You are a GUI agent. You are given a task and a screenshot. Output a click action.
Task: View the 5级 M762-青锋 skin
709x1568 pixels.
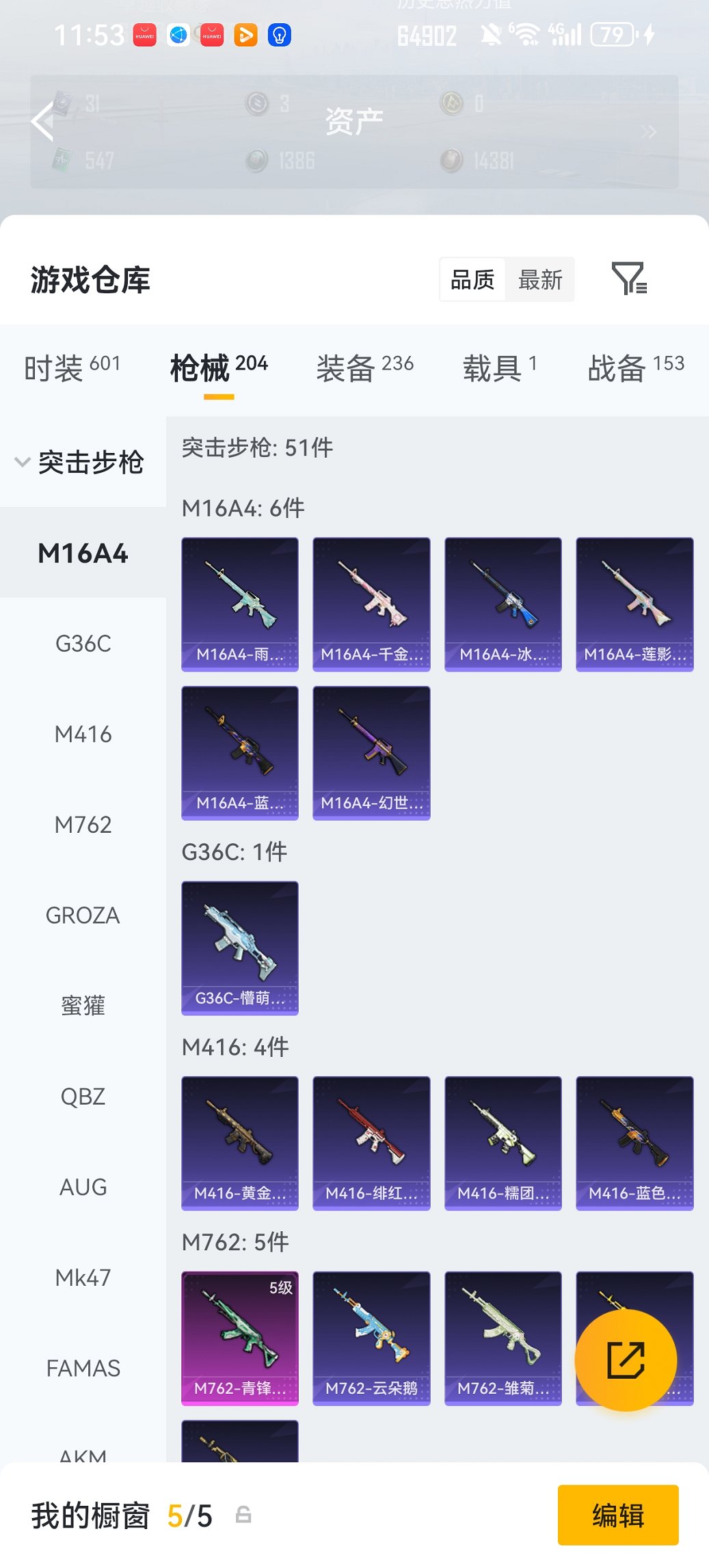(240, 1338)
